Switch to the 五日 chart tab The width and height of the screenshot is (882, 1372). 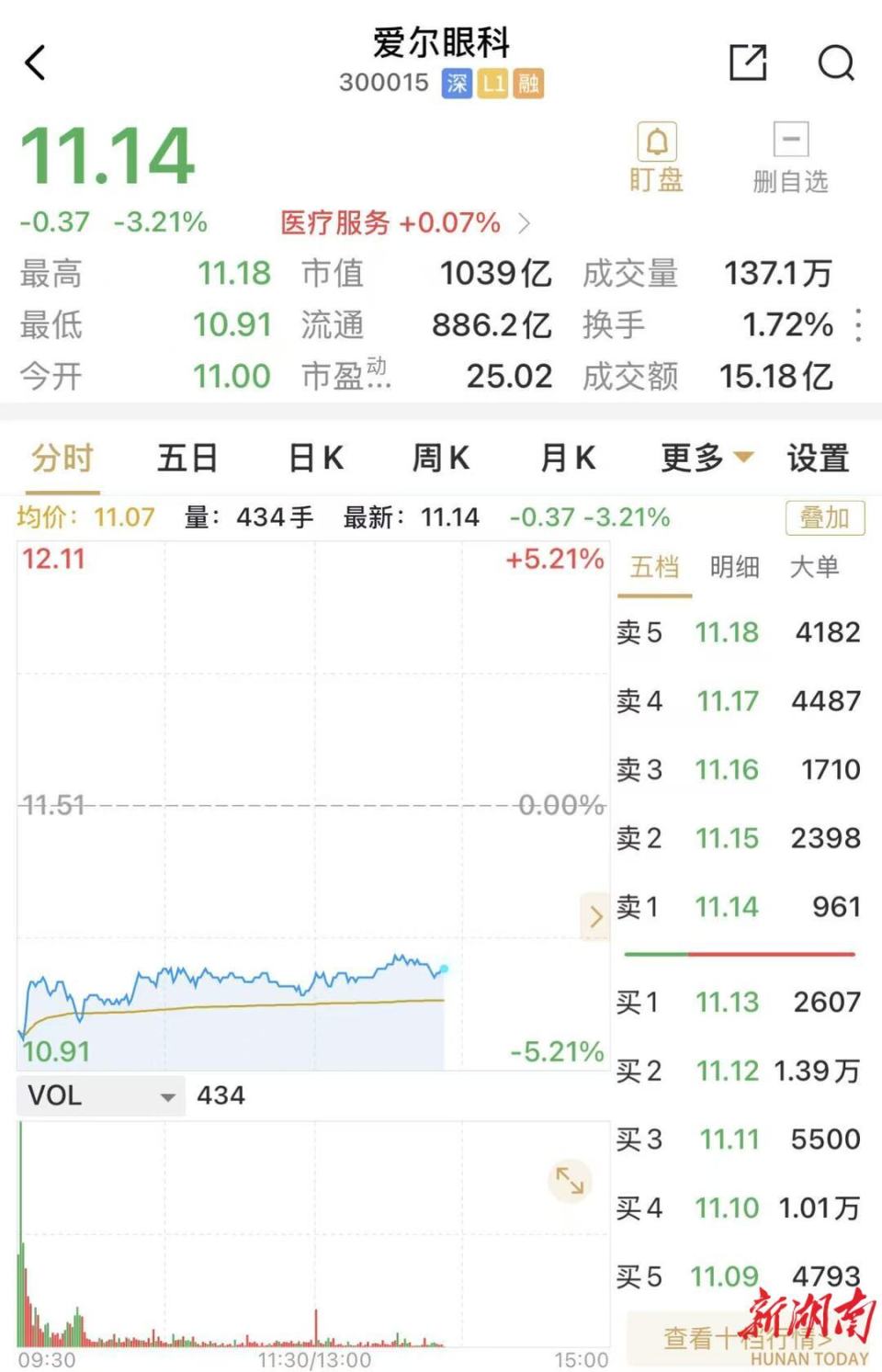click(x=187, y=458)
